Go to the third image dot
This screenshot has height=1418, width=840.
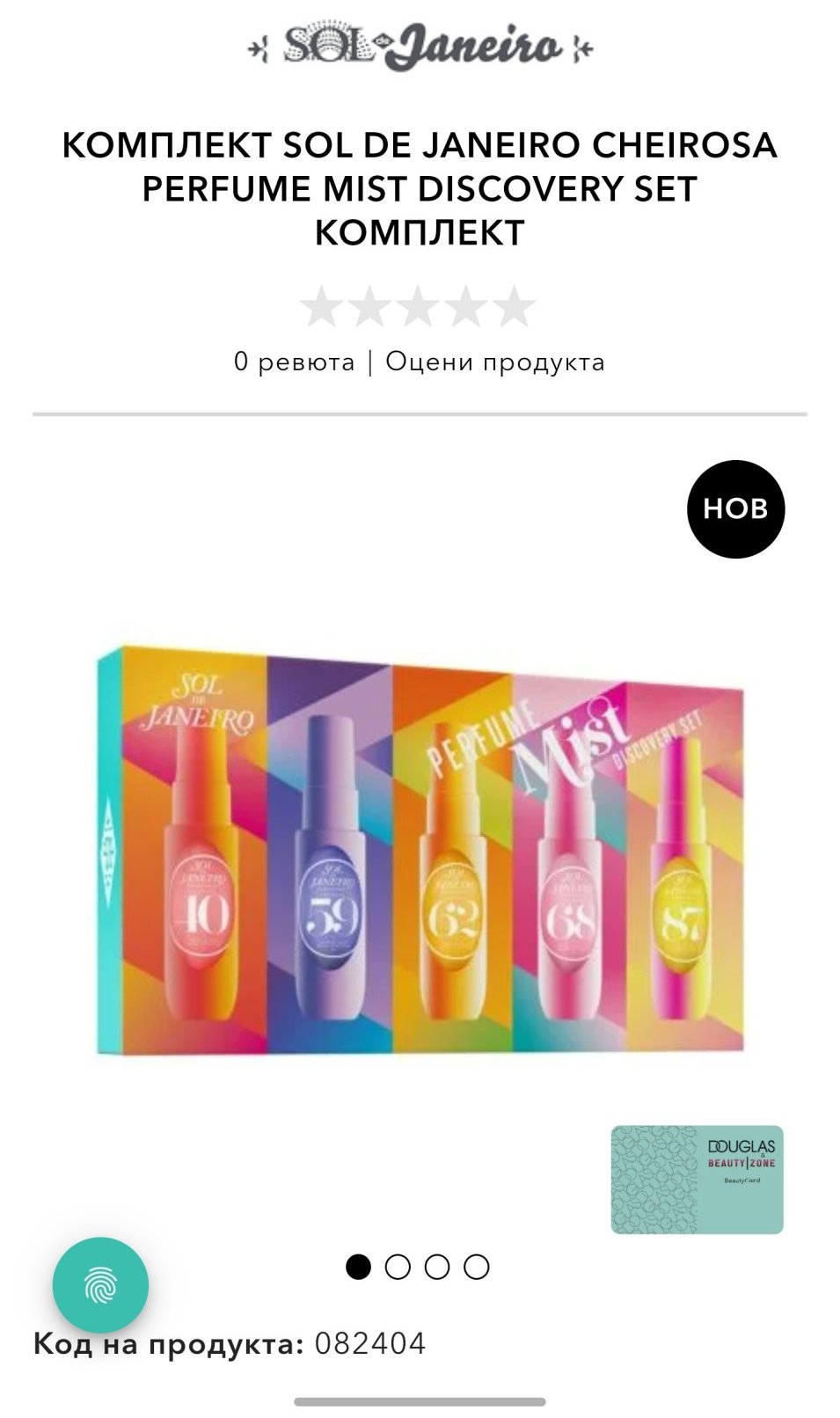437,1267
